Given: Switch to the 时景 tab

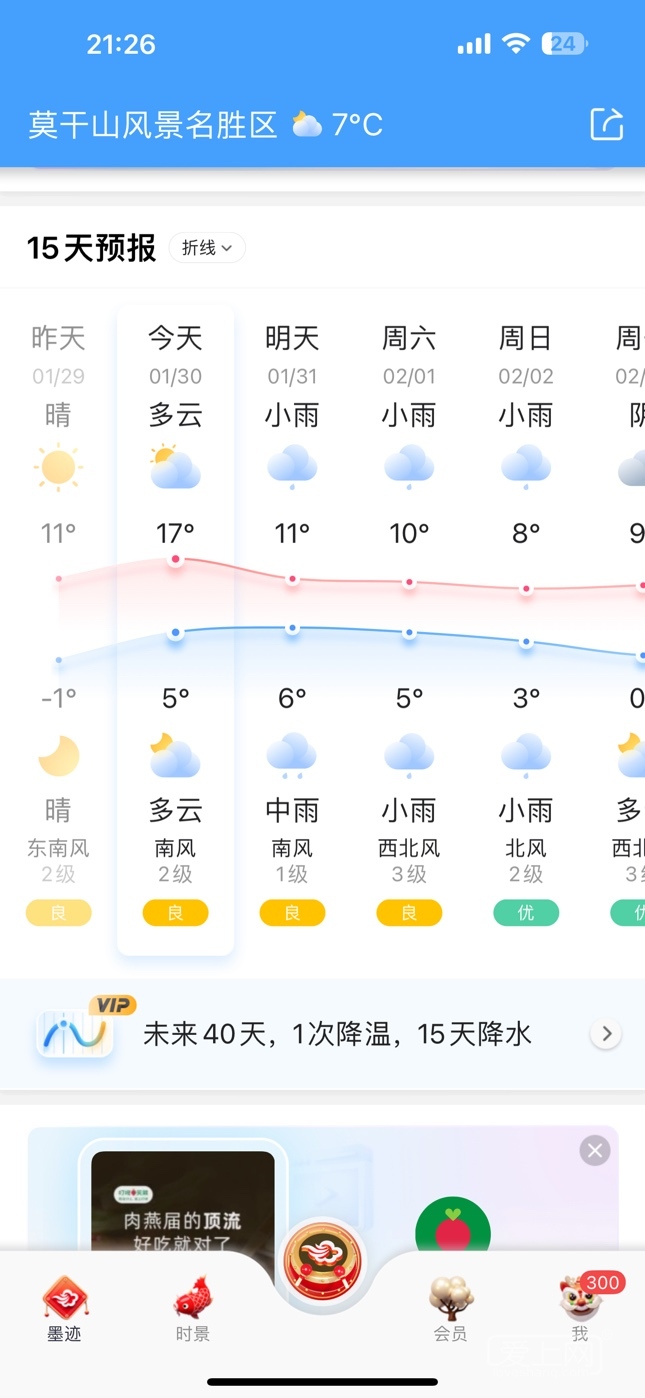Looking at the screenshot, I should 192,1308.
